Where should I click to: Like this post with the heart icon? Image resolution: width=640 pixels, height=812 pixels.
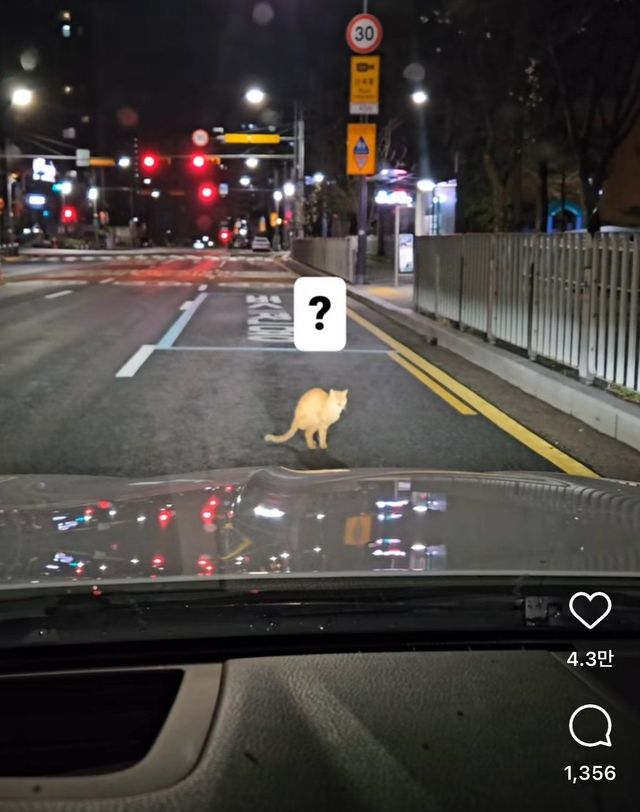point(589,610)
